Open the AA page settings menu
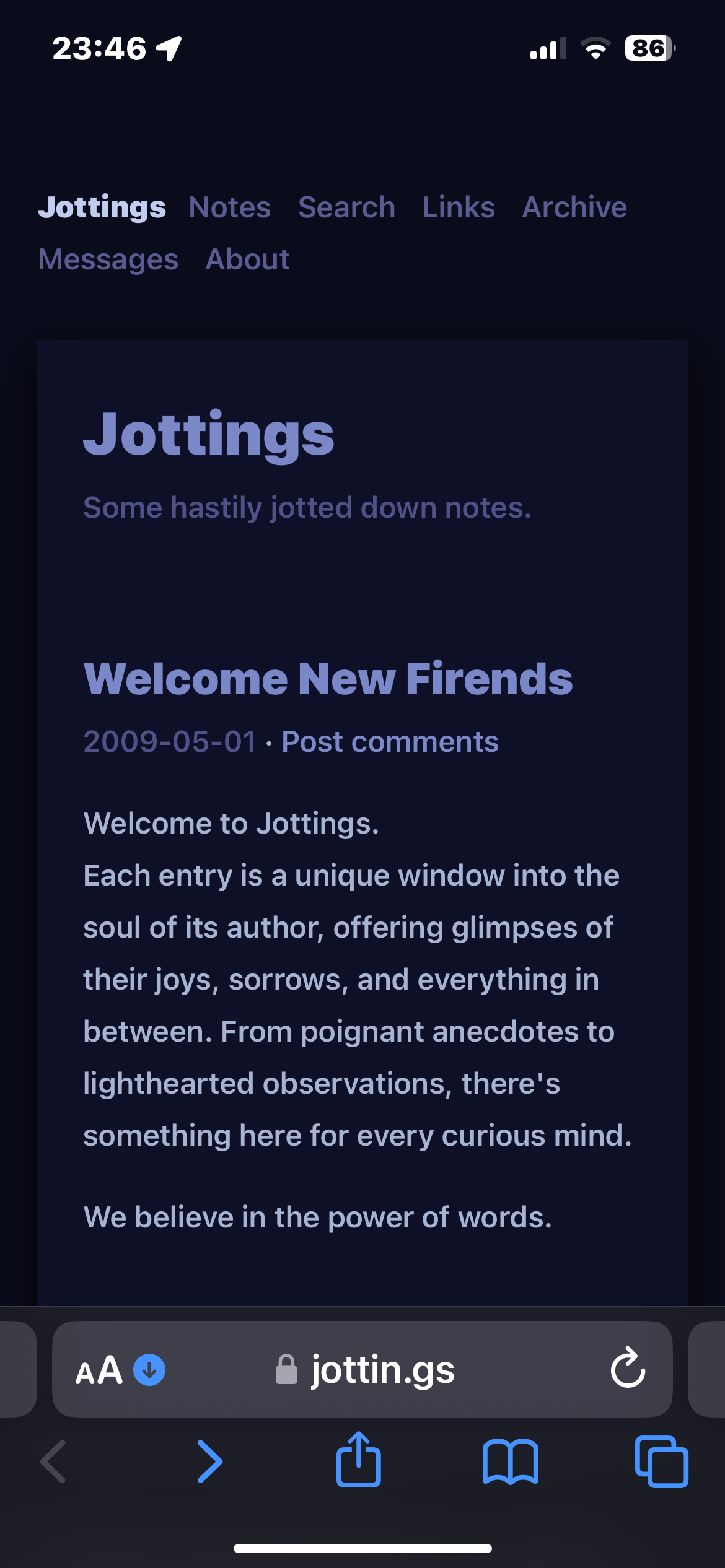This screenshot has width=725, height=1568. [99, 1370]
